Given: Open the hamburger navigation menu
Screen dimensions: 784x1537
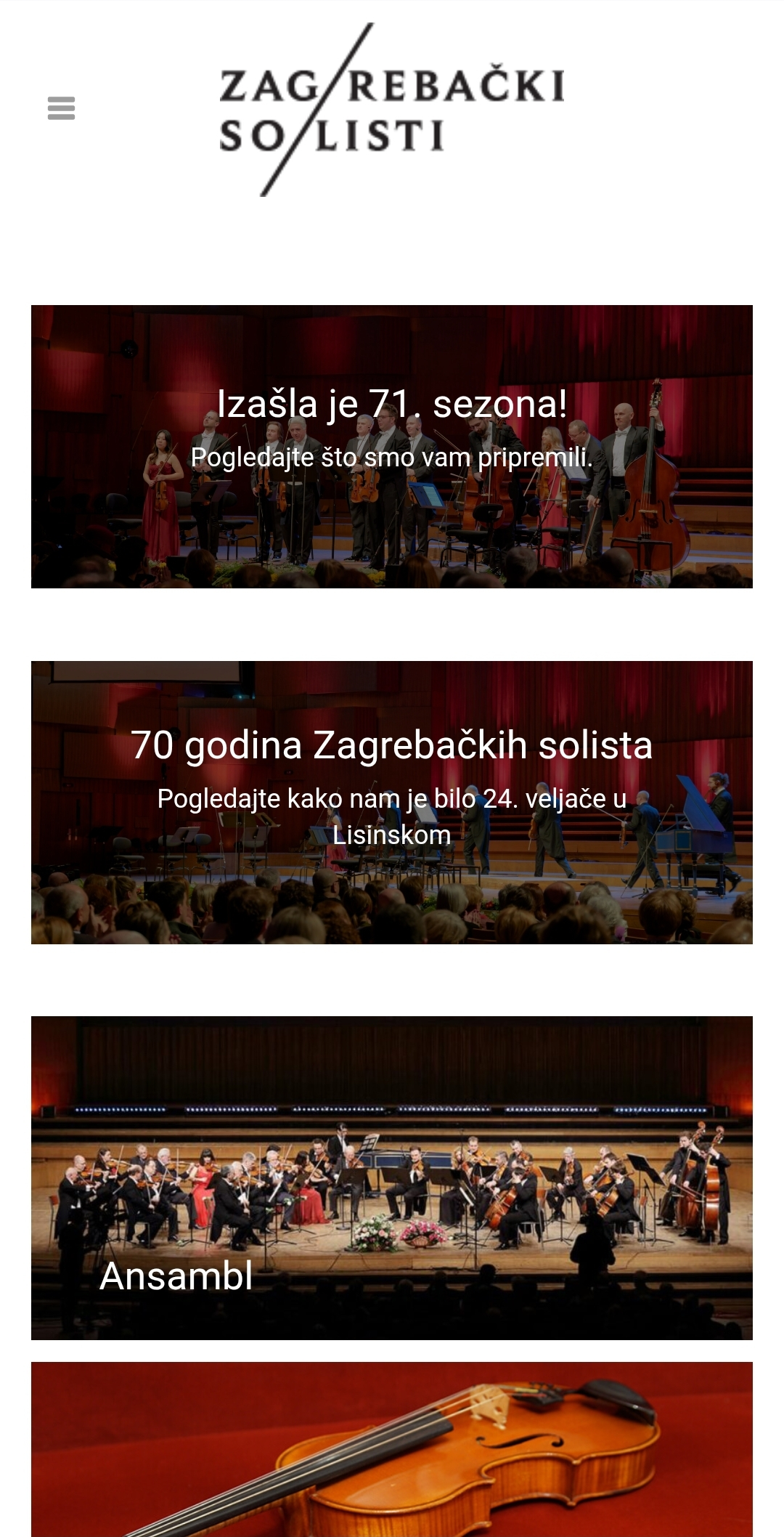Looking at the screenshot, I should point(61,108).
